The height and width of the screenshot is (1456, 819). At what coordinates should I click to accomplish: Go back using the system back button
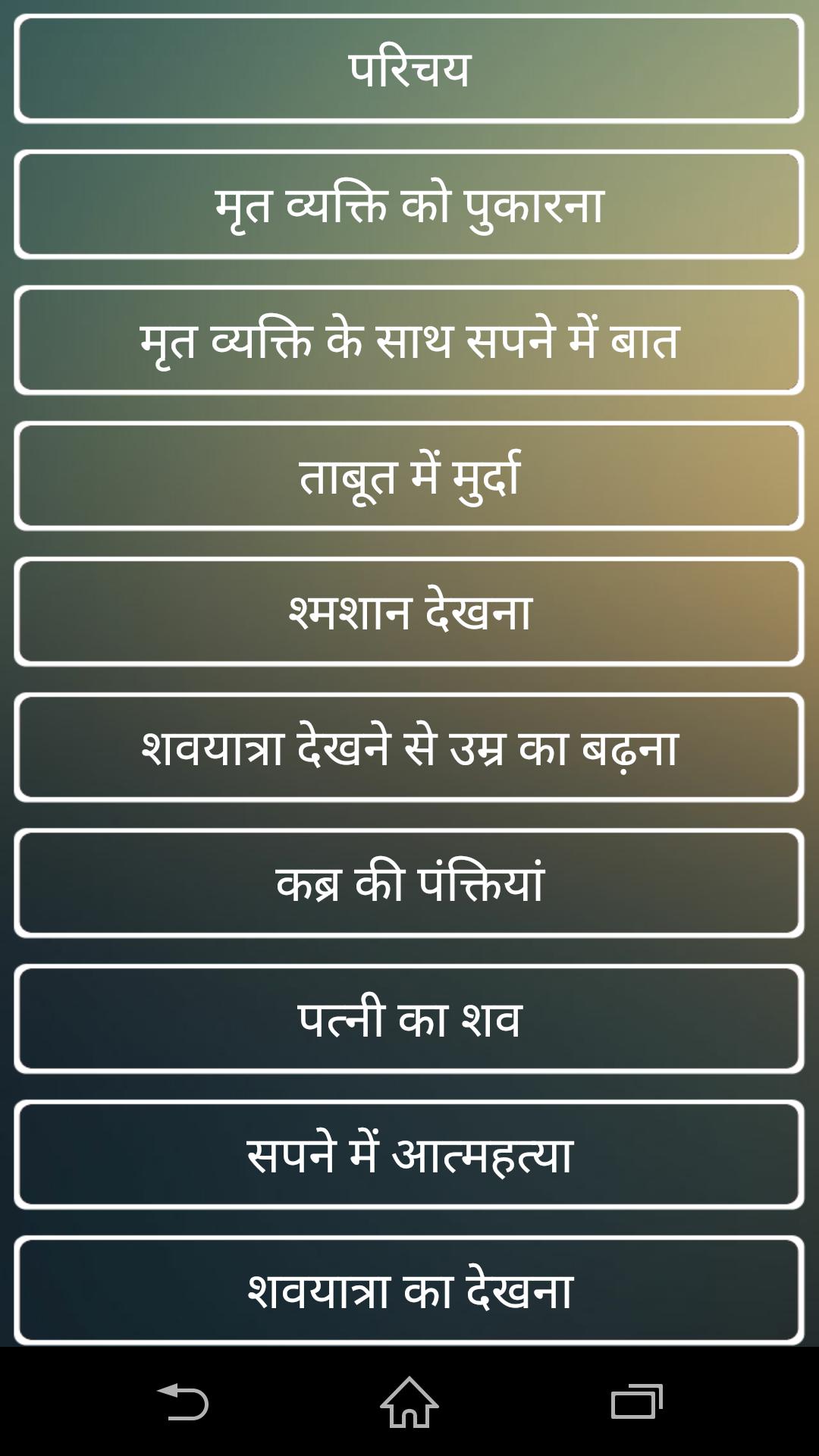click(x=182, y=1401)
